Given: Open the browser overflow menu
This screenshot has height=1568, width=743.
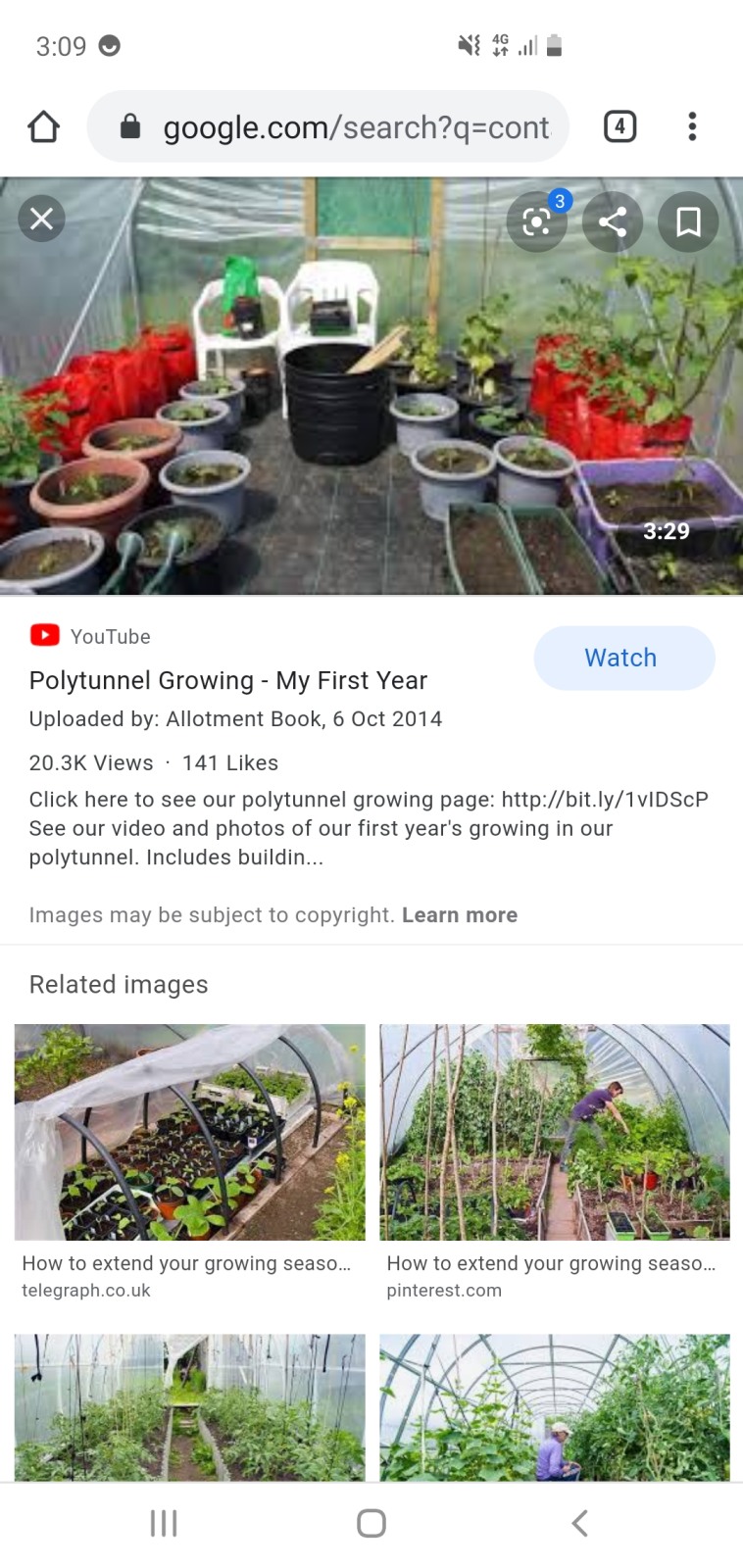Looking at the screenshot, I should (x=692, y=126).
